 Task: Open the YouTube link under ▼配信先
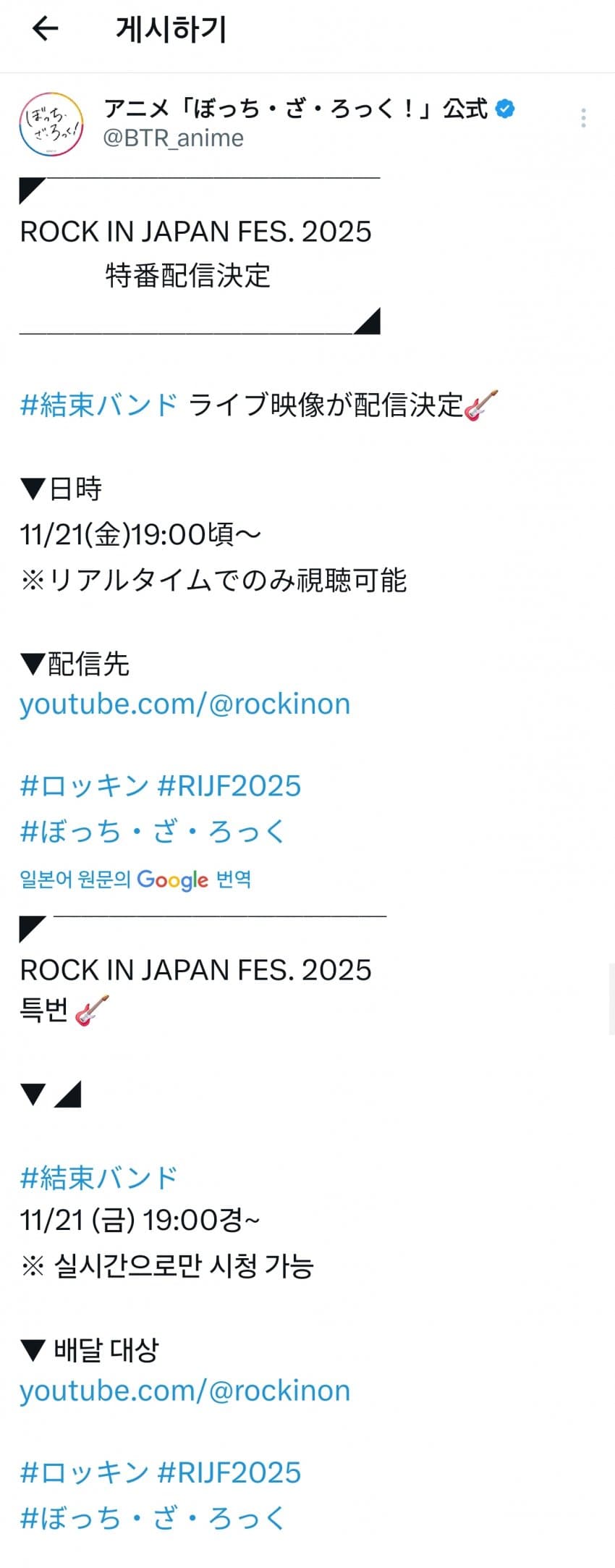click(x=184, y=704)
